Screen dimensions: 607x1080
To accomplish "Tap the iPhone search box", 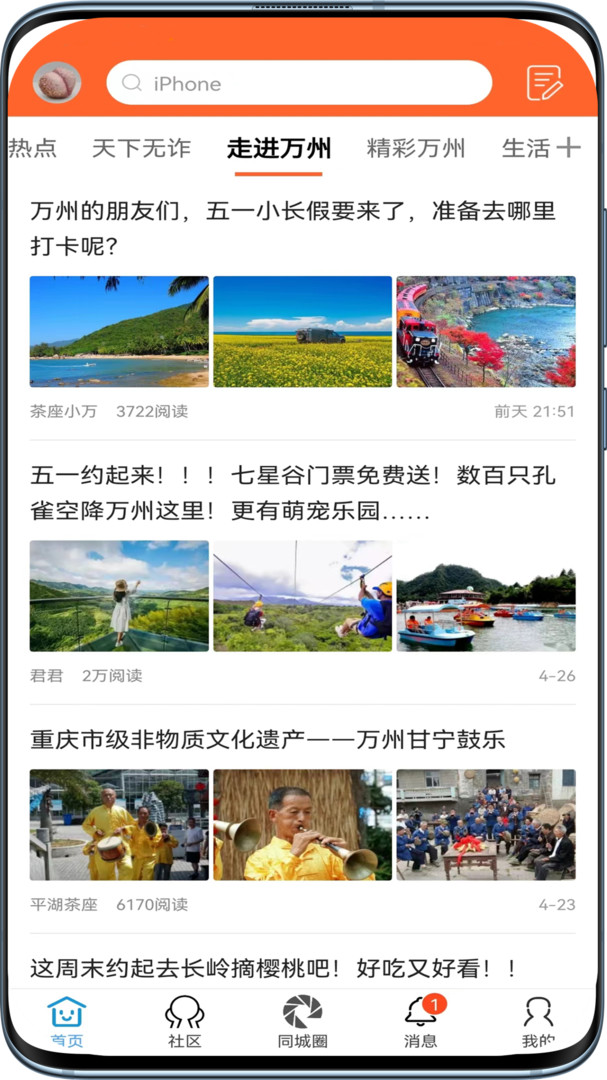I will pos(299,83).
